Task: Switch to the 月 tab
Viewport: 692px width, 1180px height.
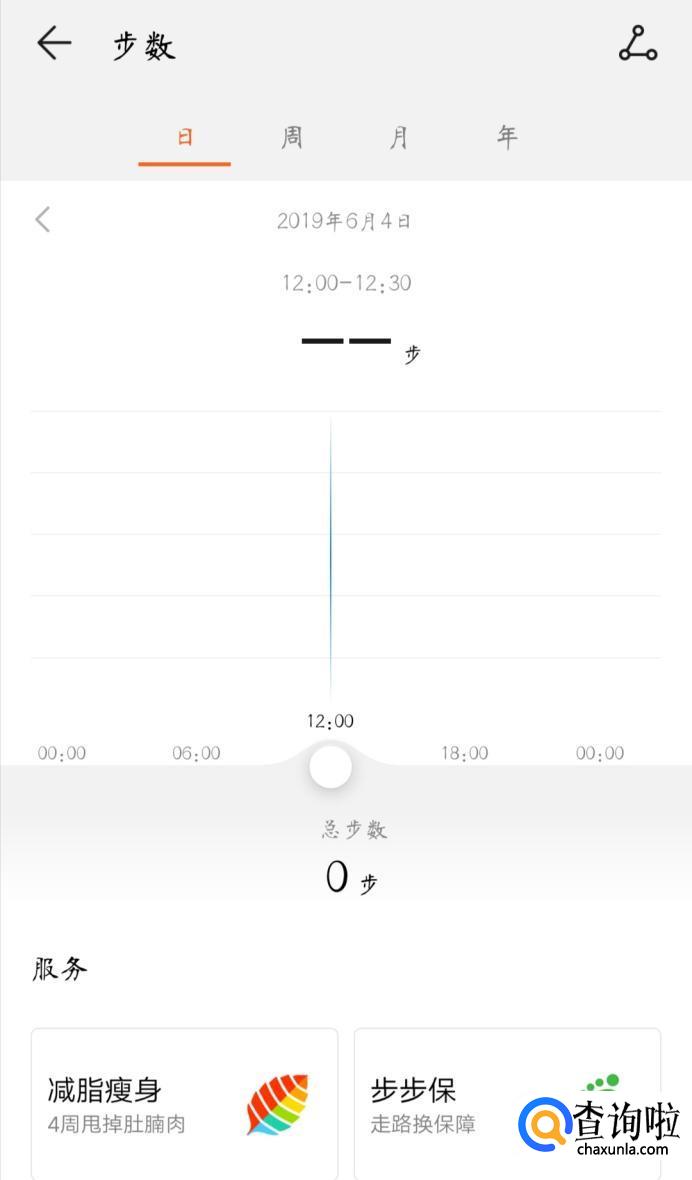Action: click(399, 138)
